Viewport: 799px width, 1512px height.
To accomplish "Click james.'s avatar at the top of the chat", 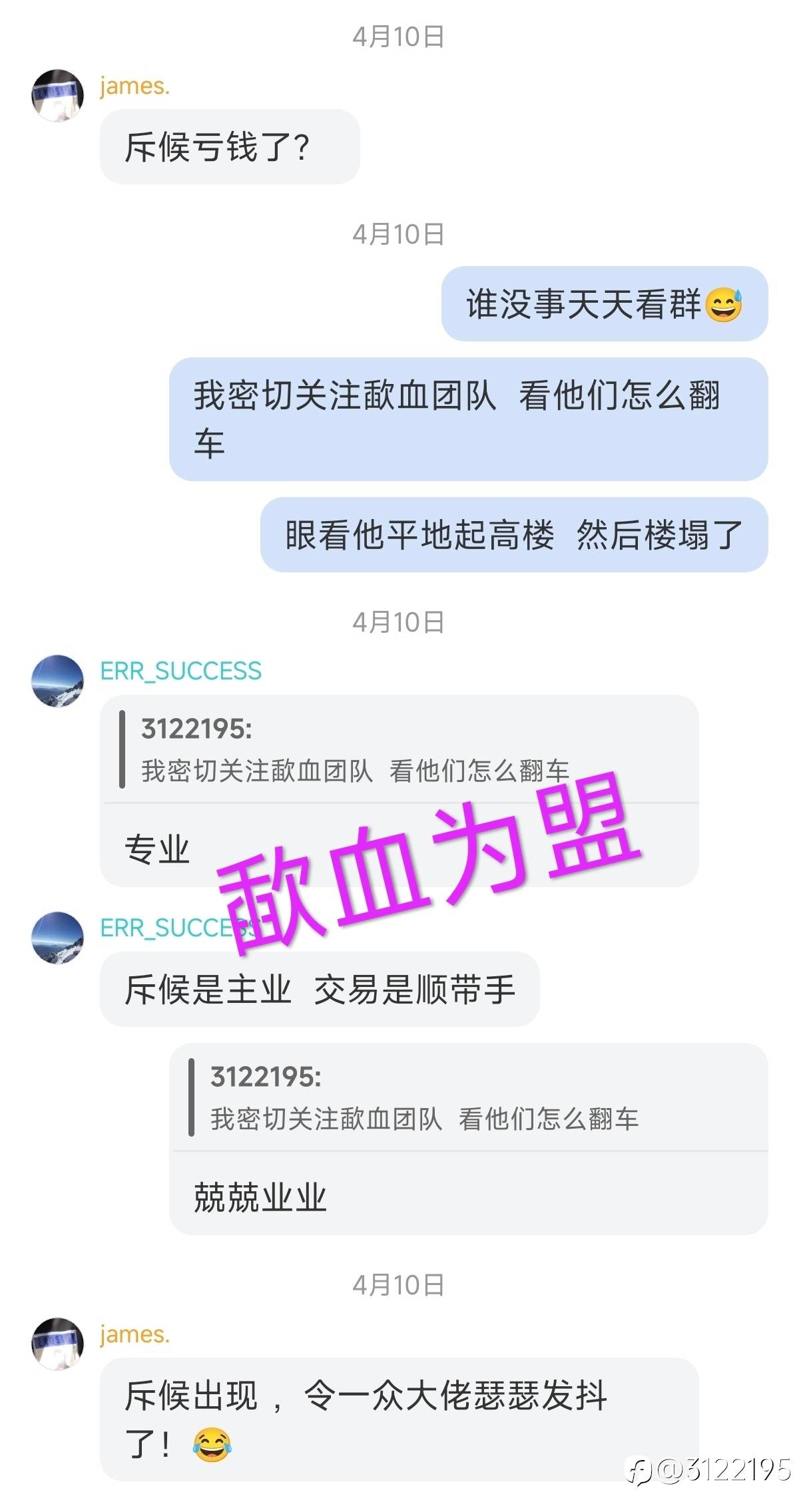I will click(x=59, y=94).
